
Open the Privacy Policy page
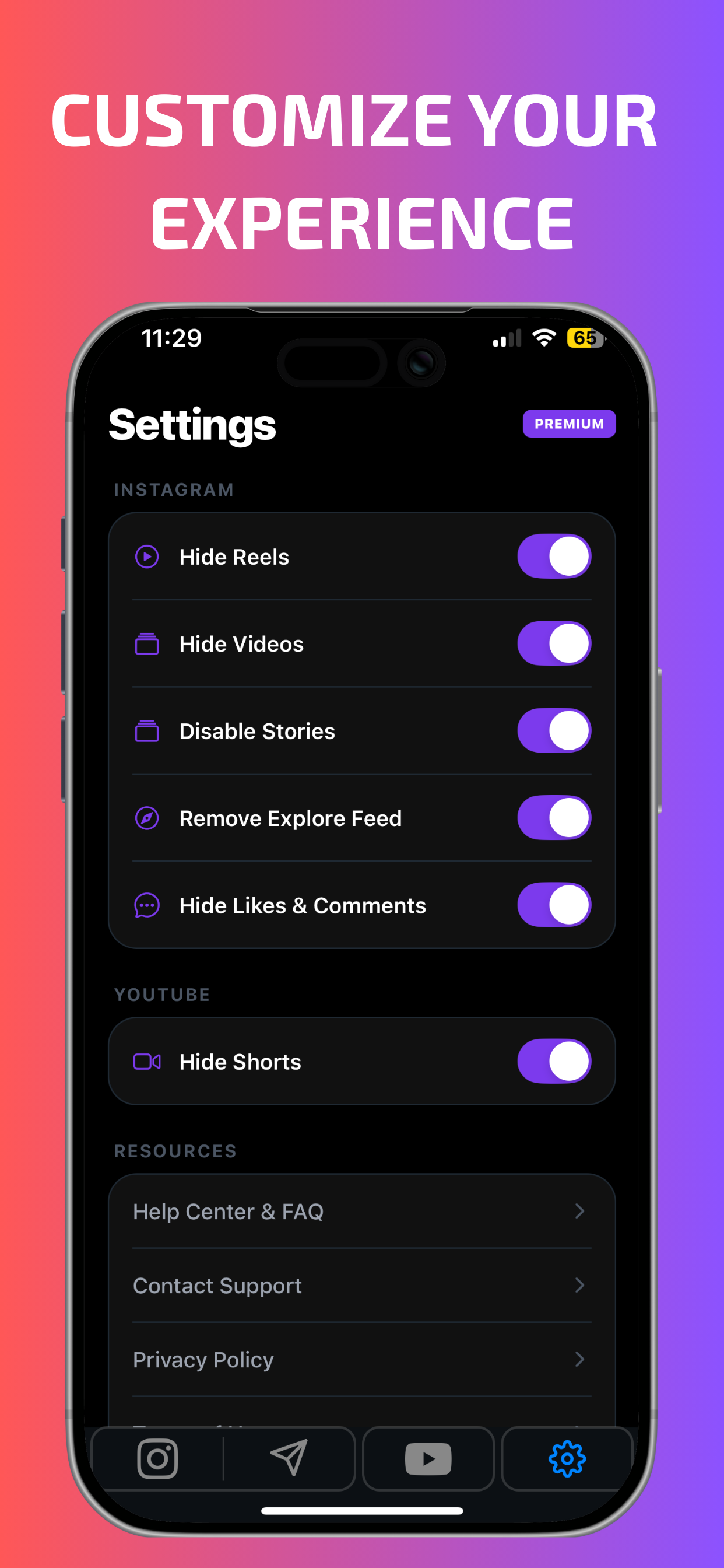(x=203, y=1359)
